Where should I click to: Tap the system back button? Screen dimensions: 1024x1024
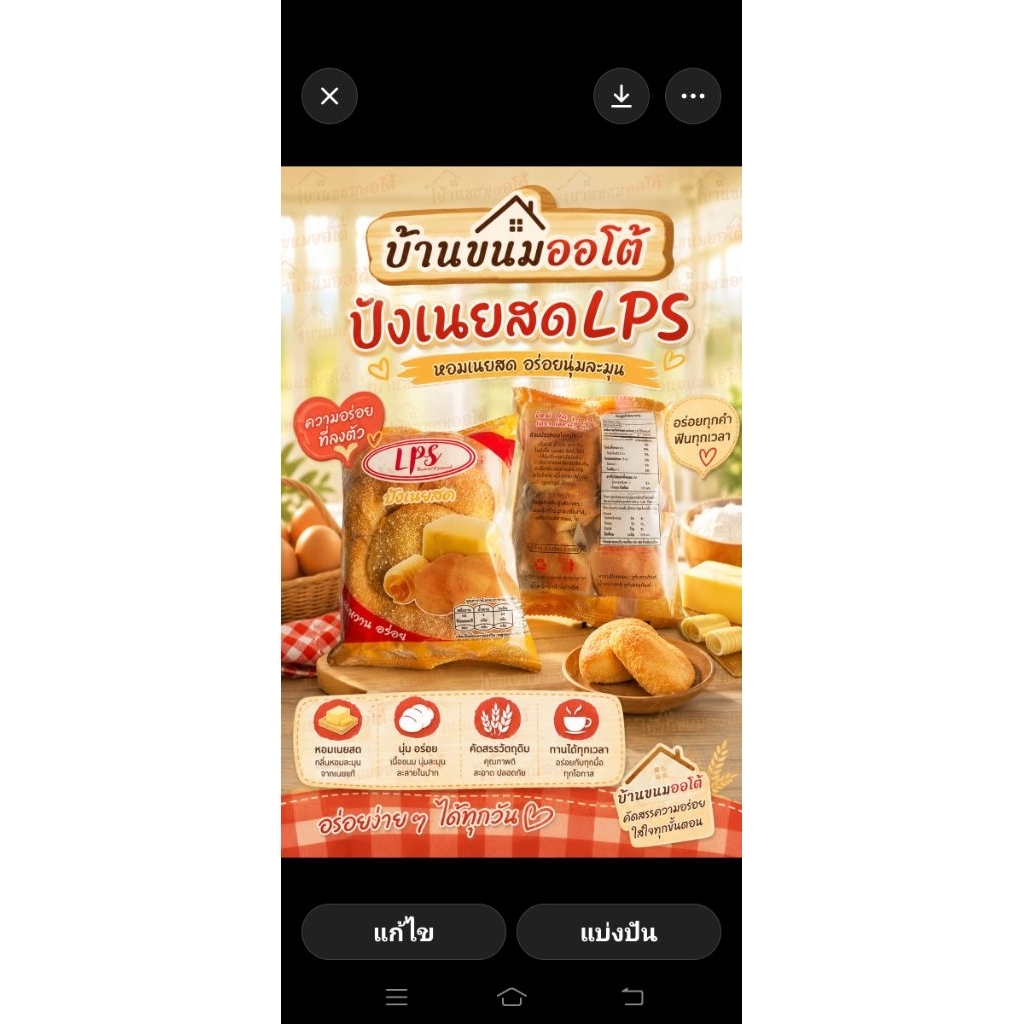(632, 997)
